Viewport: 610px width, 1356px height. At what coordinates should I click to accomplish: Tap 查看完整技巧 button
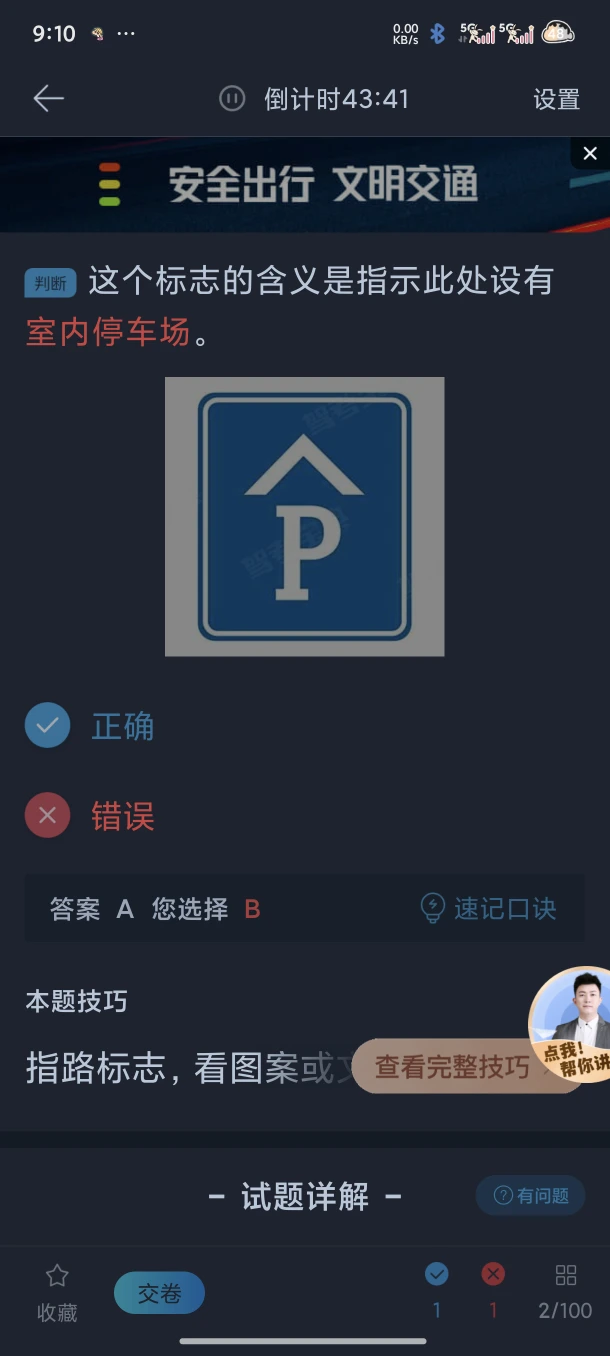pyautogui.click(x=452, y=1066)
